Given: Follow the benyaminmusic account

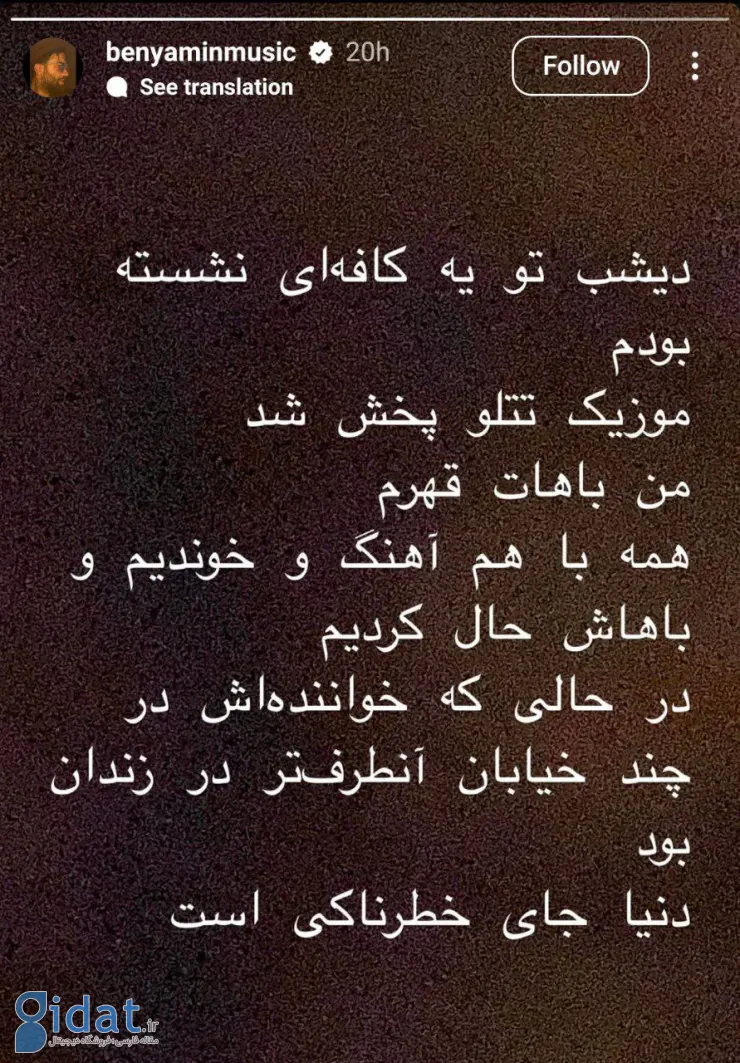Looking at the screenshot, I should (580, 67).
